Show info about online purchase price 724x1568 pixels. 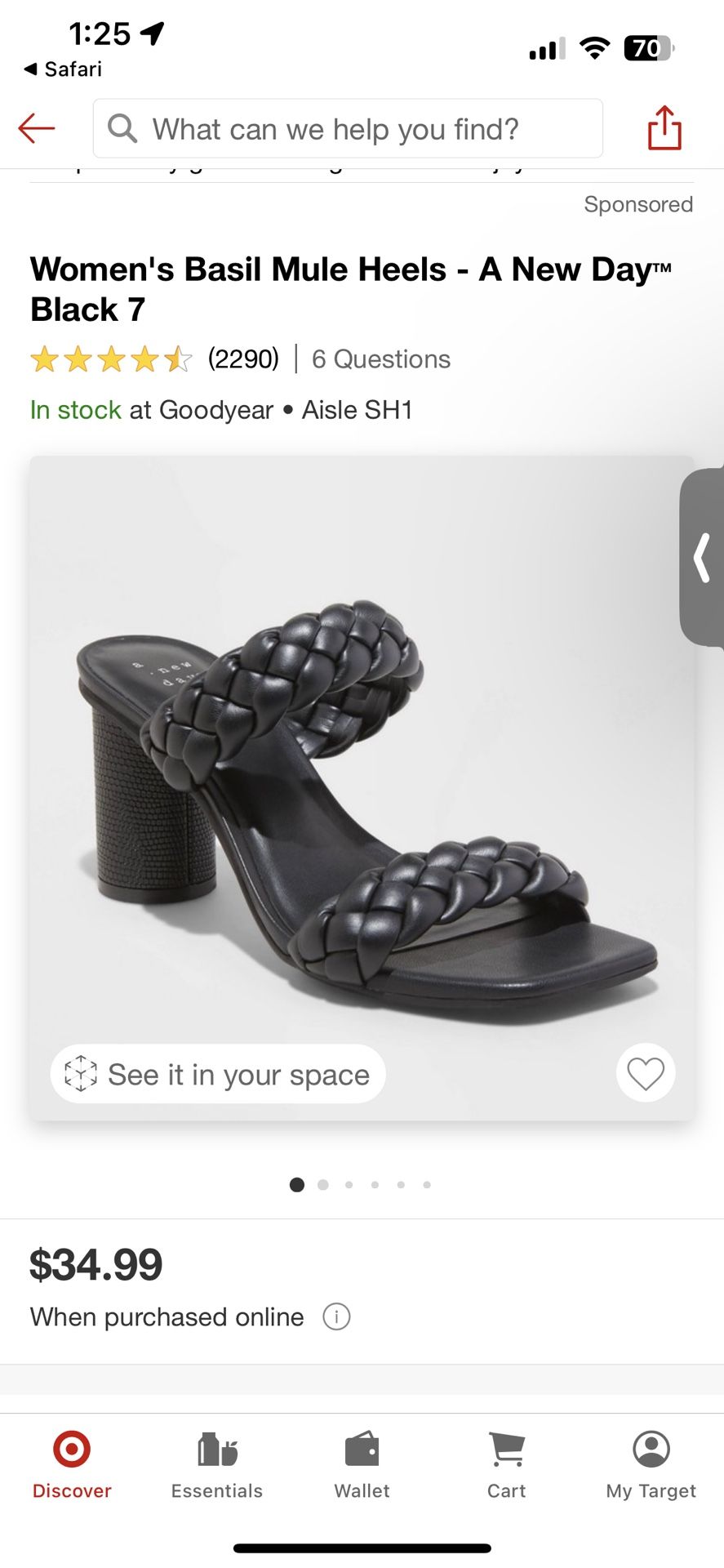pyautogui.click(x=336, y=1316)
